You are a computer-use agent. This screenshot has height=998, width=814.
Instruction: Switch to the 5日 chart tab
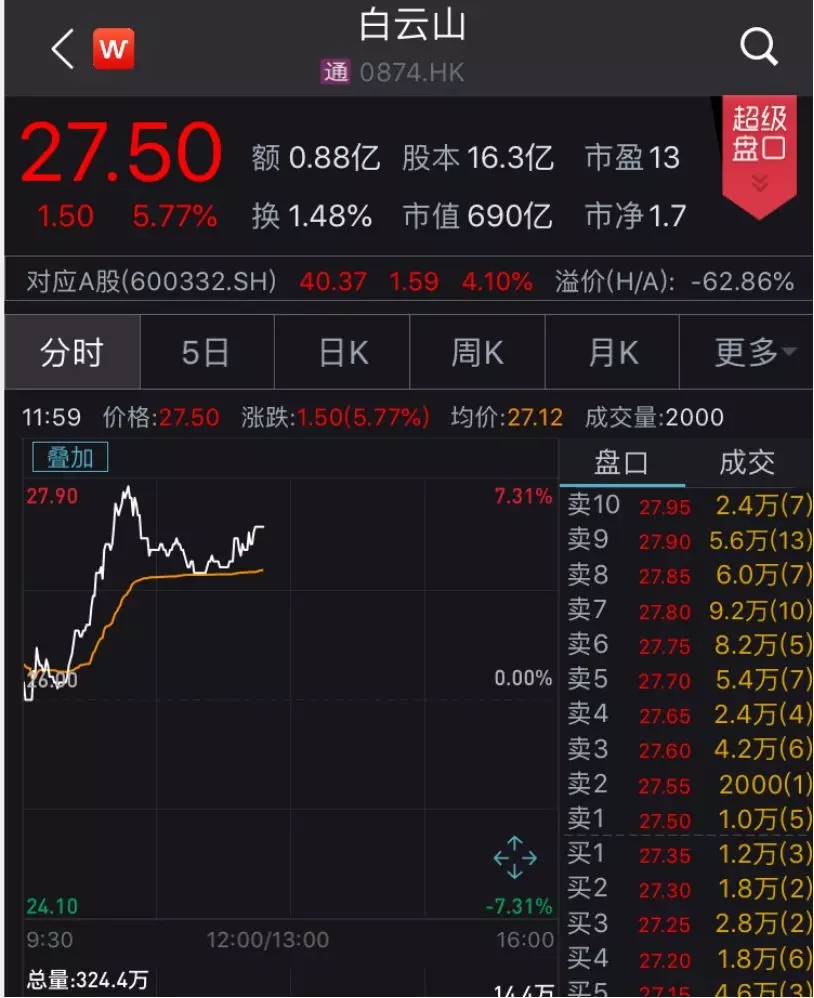point(206,352)
